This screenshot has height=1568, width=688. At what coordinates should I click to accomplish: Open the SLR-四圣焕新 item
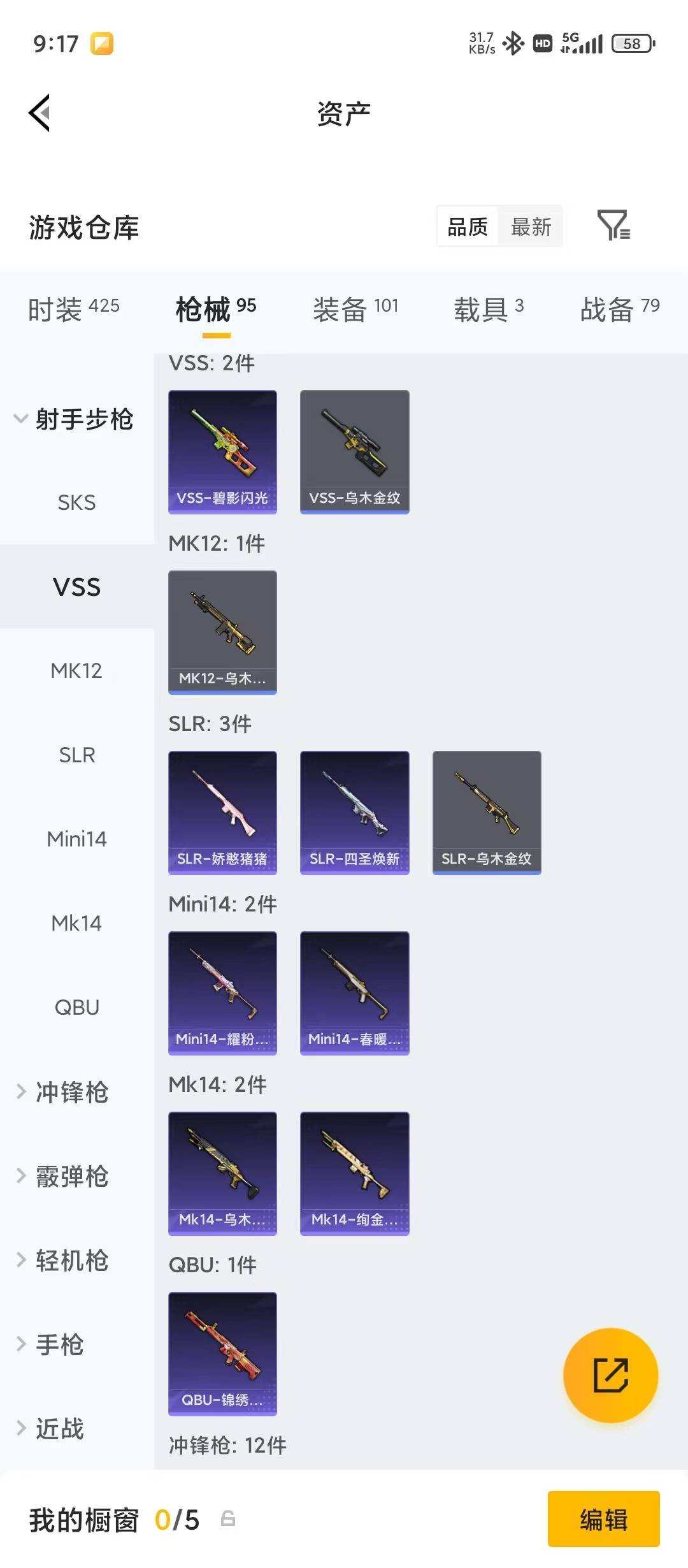(x=354, y=813)
